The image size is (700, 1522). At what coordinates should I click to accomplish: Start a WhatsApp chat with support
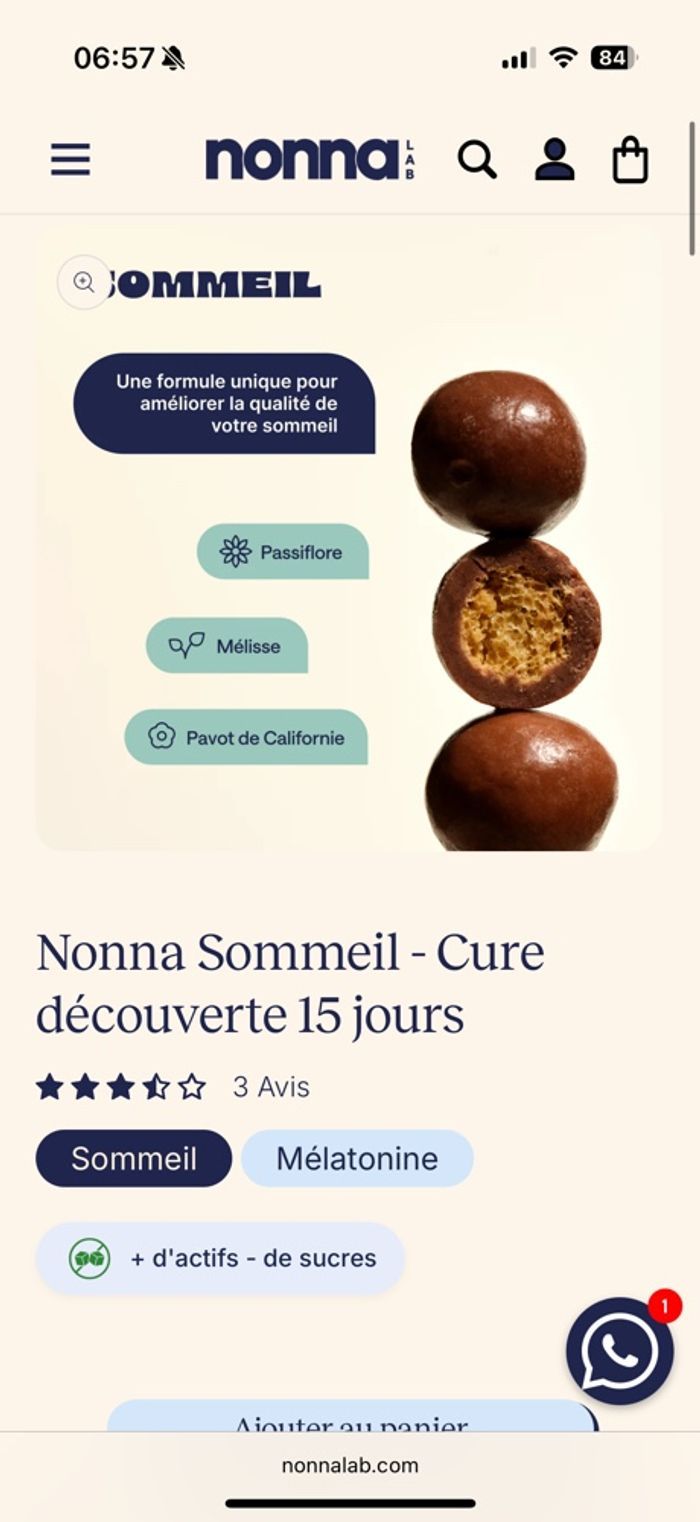(x=619, y=1351)
